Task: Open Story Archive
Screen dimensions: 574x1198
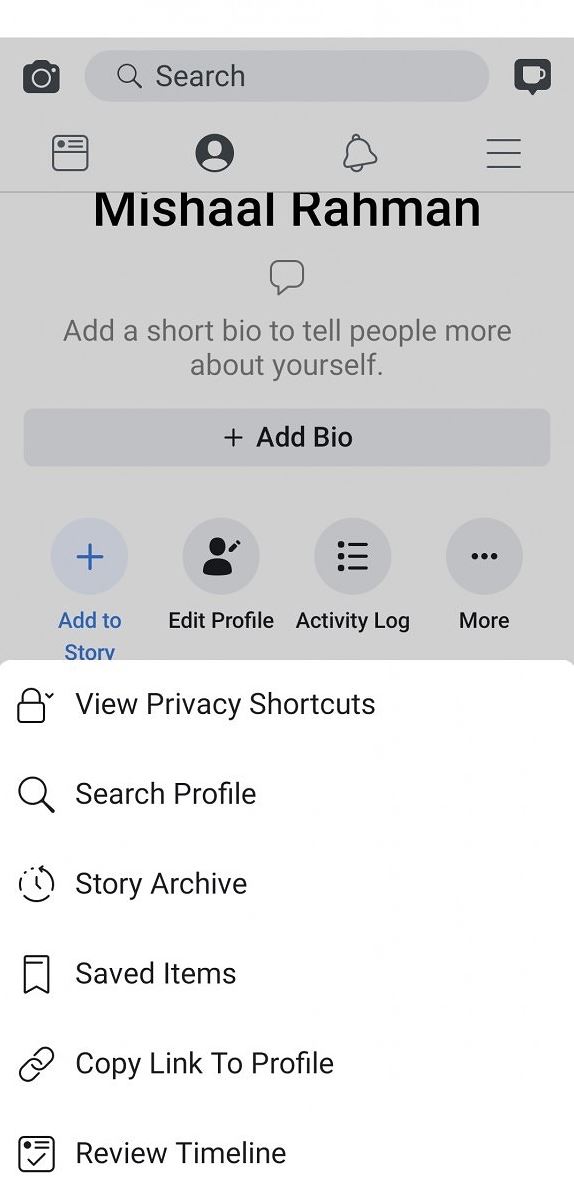Action: click(287, 884)
